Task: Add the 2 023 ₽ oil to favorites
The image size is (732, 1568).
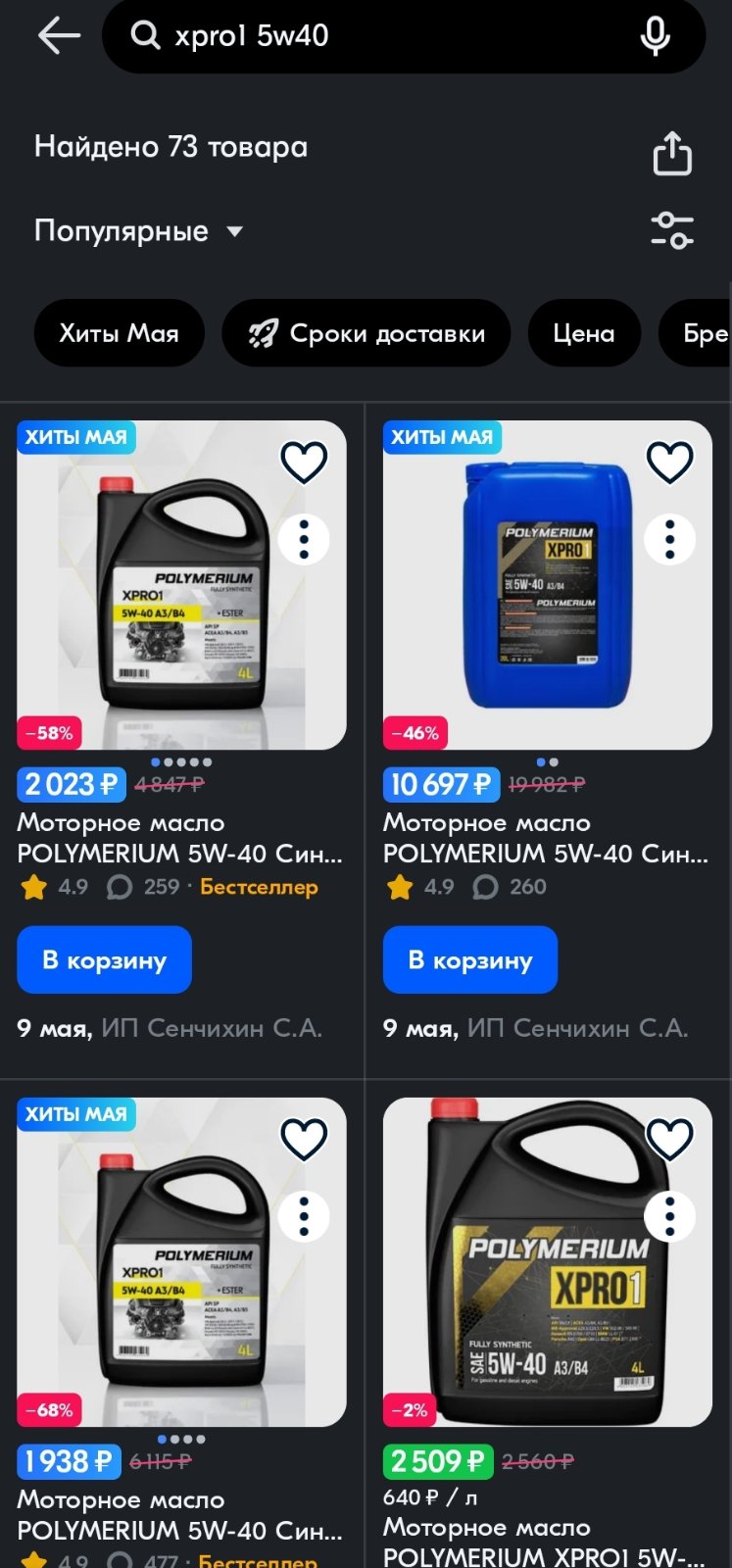Action: pyautogui.click(x=304, y=462)
